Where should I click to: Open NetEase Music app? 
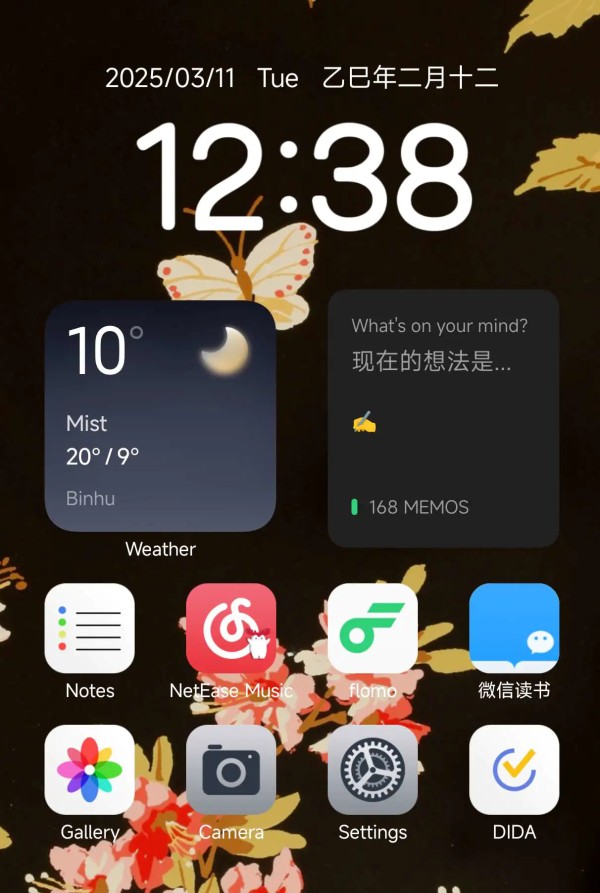231,628
